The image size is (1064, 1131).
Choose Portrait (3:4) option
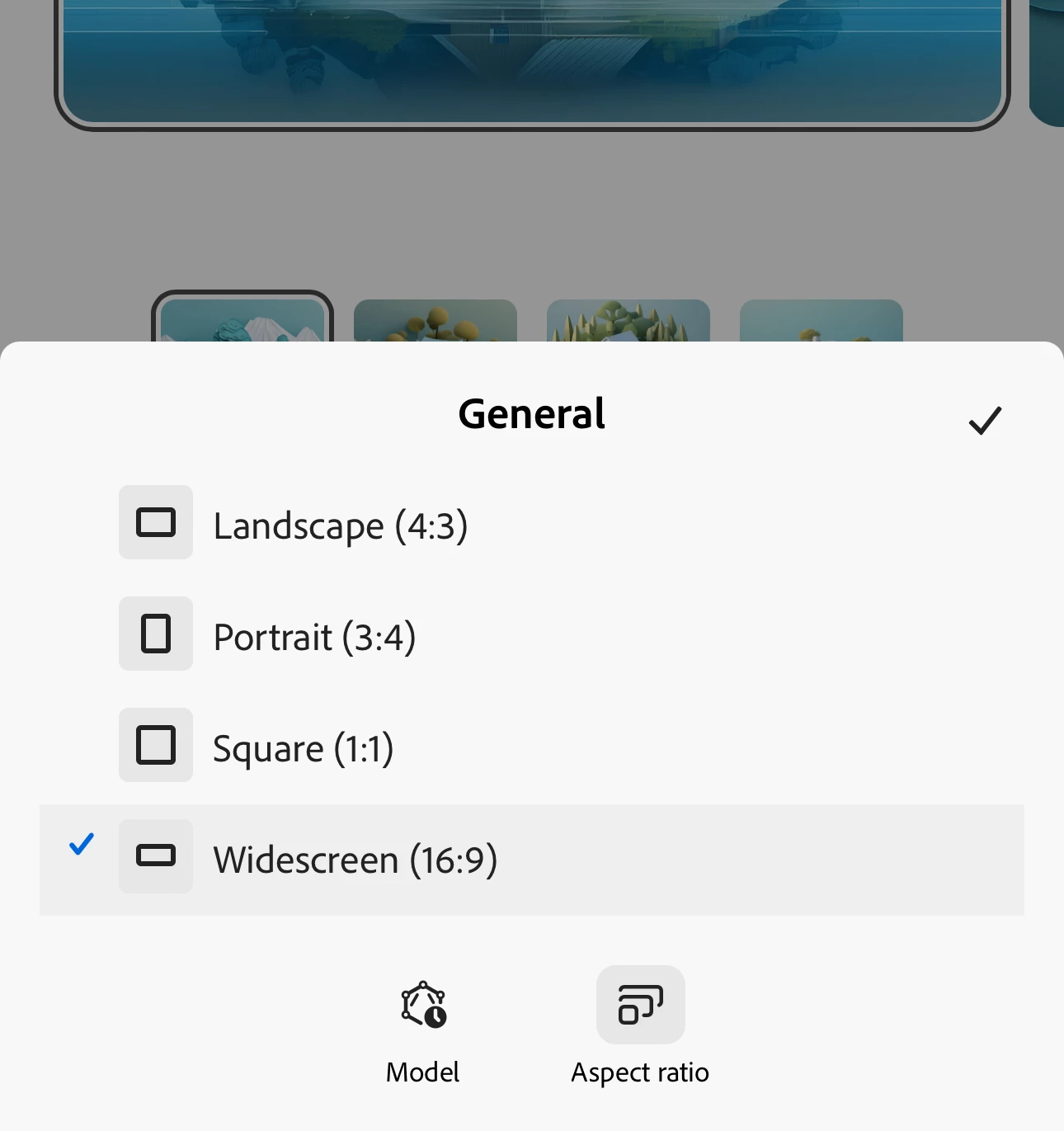click(x=313, y=637)
